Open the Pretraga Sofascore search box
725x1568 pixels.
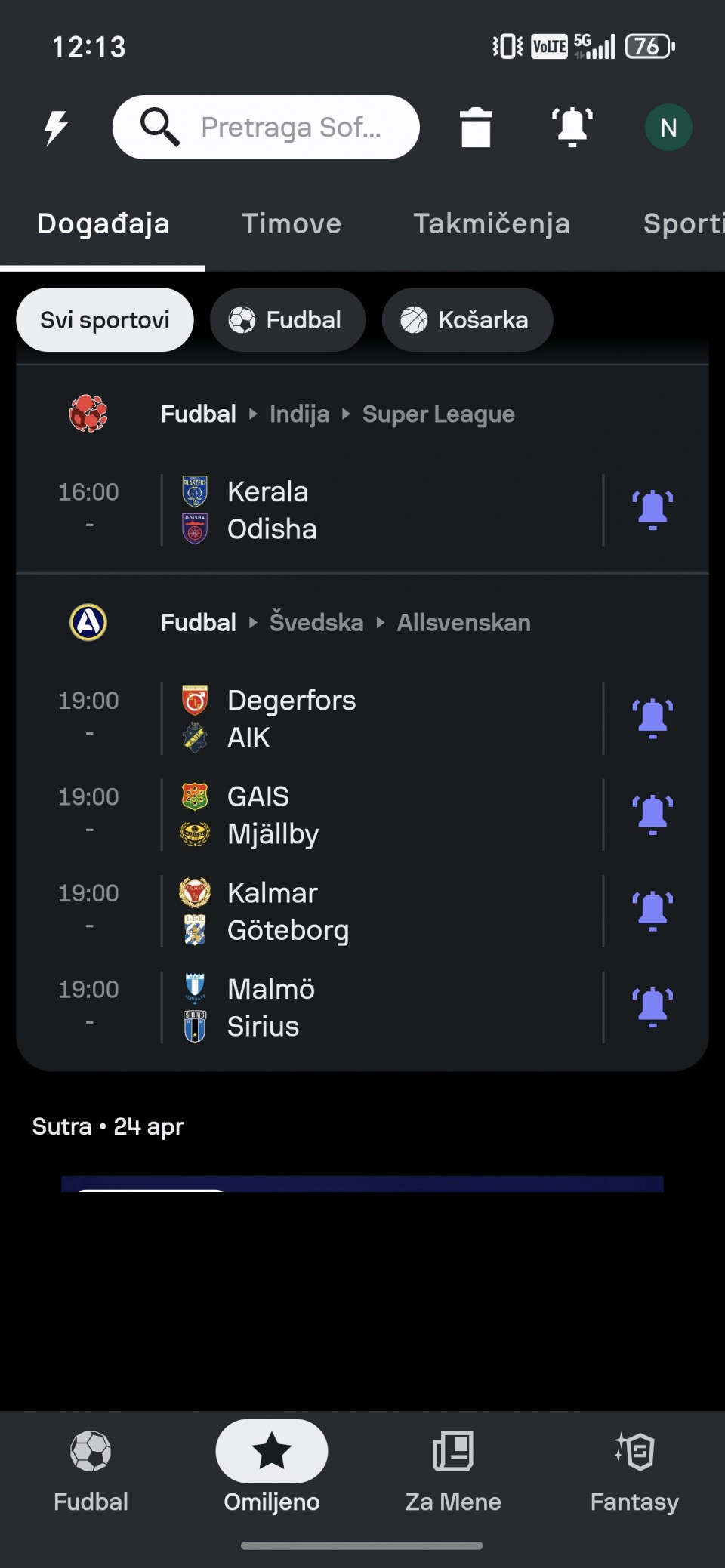pos(266,128)
